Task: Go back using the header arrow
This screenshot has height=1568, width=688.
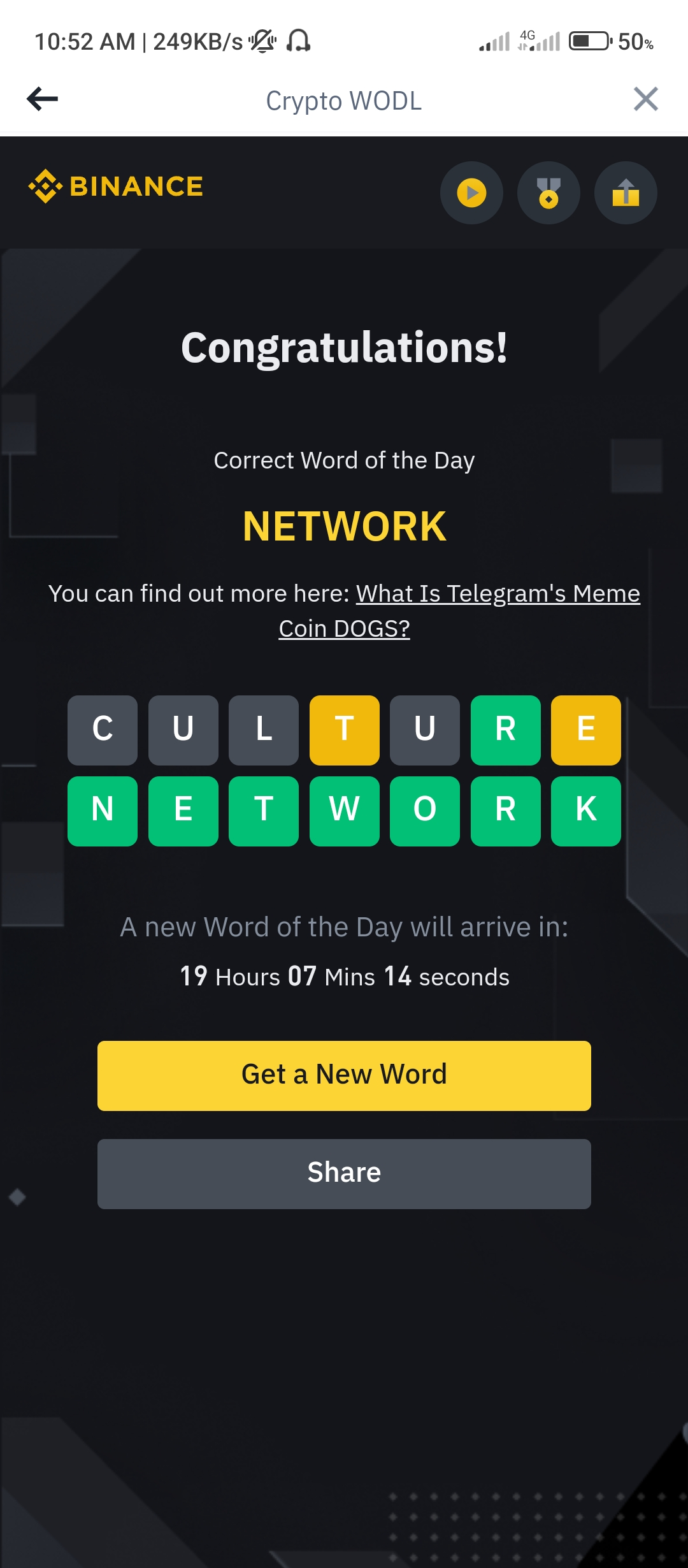Action: coord(42,99)
